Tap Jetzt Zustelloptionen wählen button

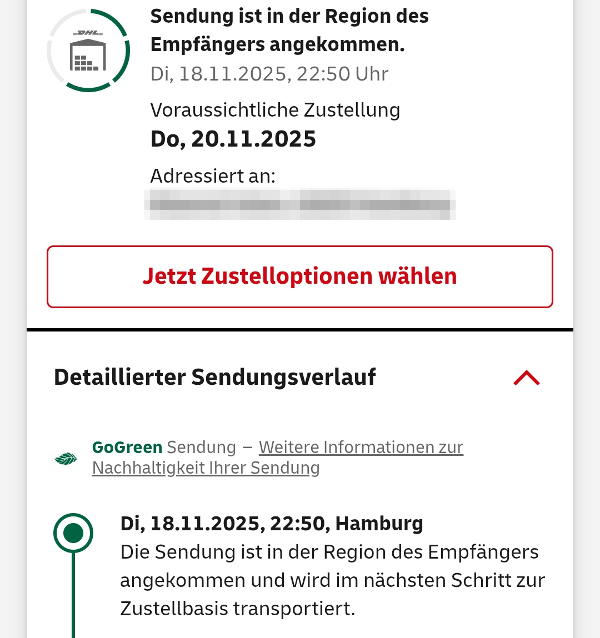pyautogui.click(x=299, y=276)
